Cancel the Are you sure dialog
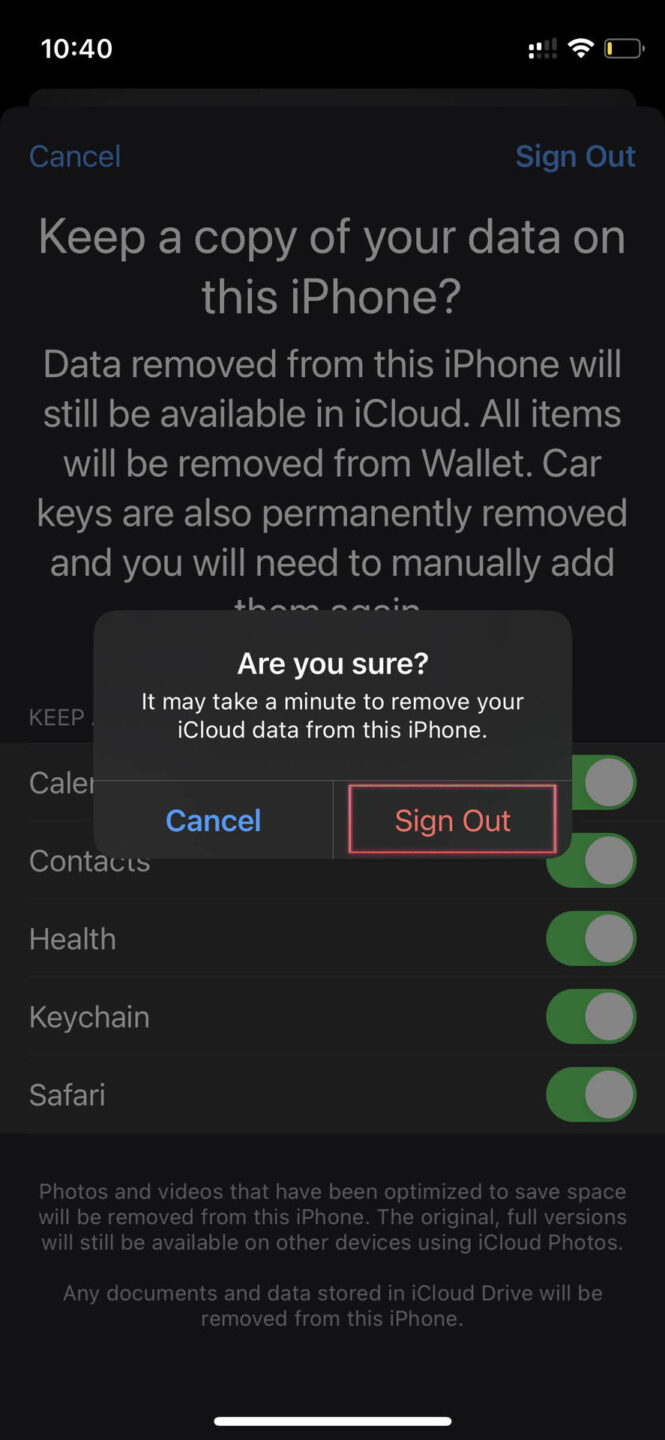This screenshot has height=1440, width=665. tap(213, 820)
